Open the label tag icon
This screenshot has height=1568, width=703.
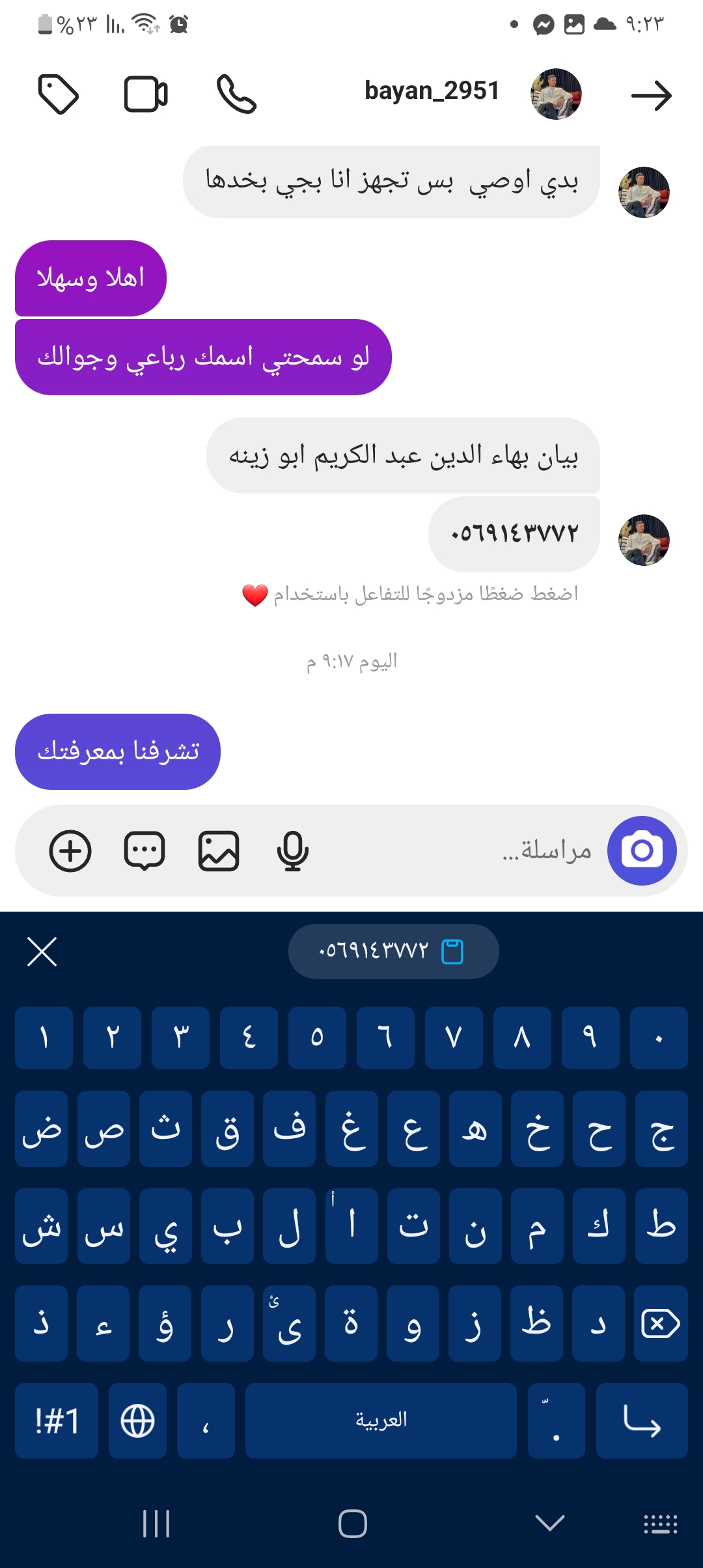[x=59, y=94]
